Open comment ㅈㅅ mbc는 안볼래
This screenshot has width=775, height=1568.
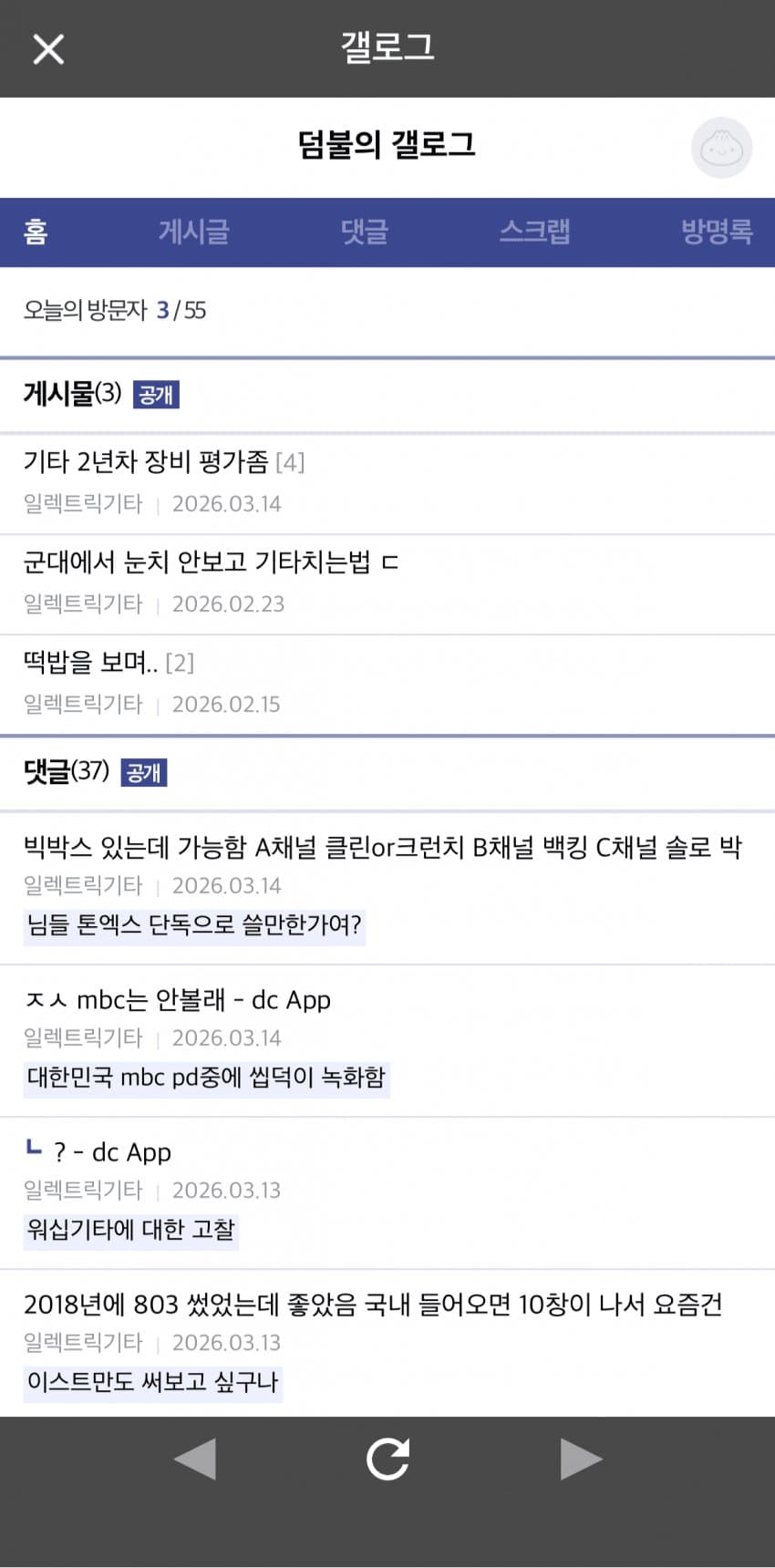point(178,1000)
